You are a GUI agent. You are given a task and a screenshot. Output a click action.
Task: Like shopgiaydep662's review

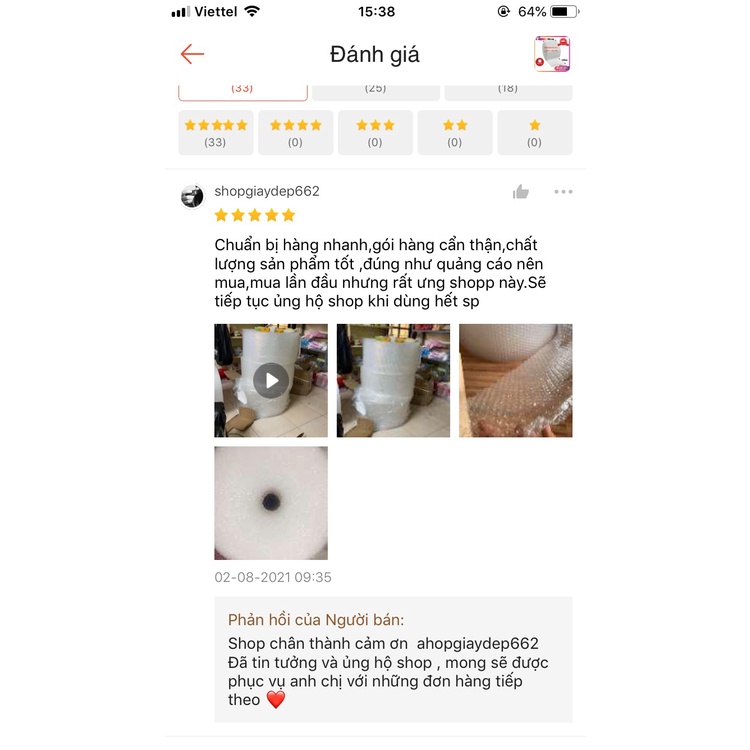click(521, 192)
